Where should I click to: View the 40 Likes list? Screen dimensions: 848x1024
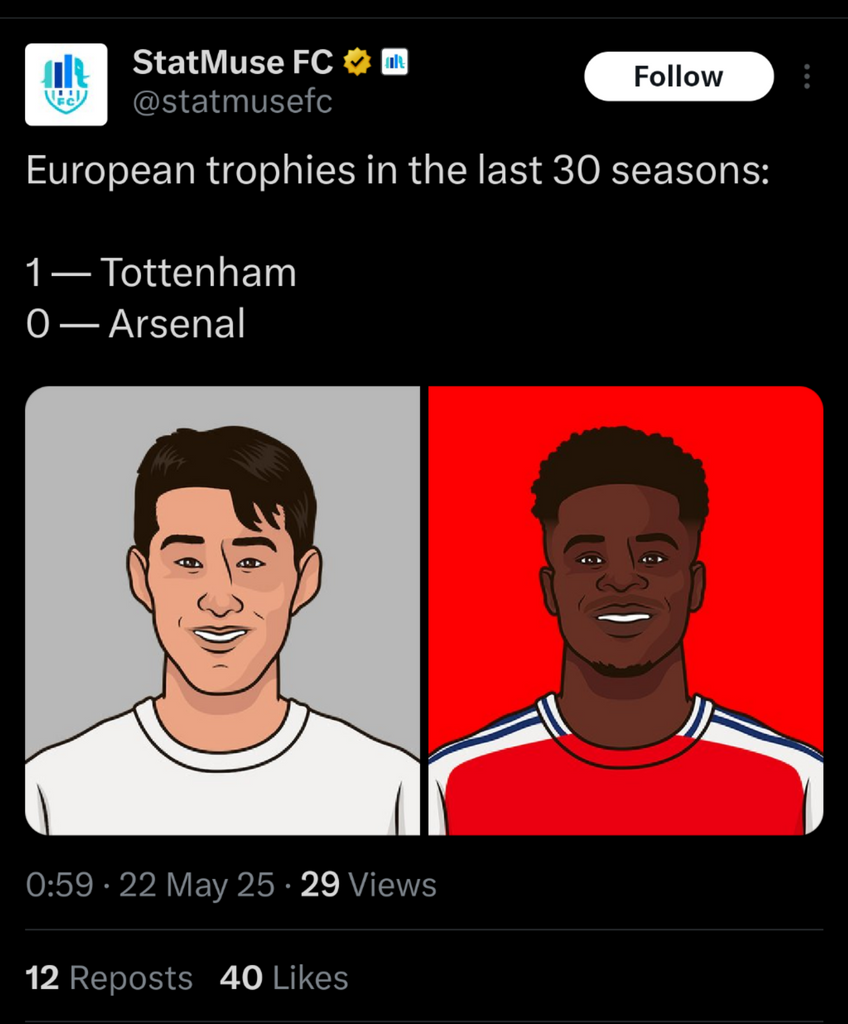pos(284,977)
